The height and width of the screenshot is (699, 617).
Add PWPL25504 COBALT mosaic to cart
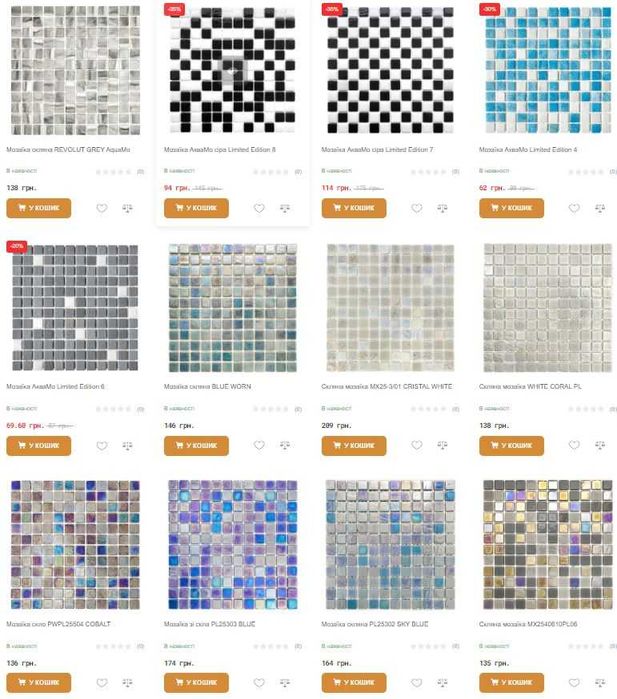pos(38,682)
